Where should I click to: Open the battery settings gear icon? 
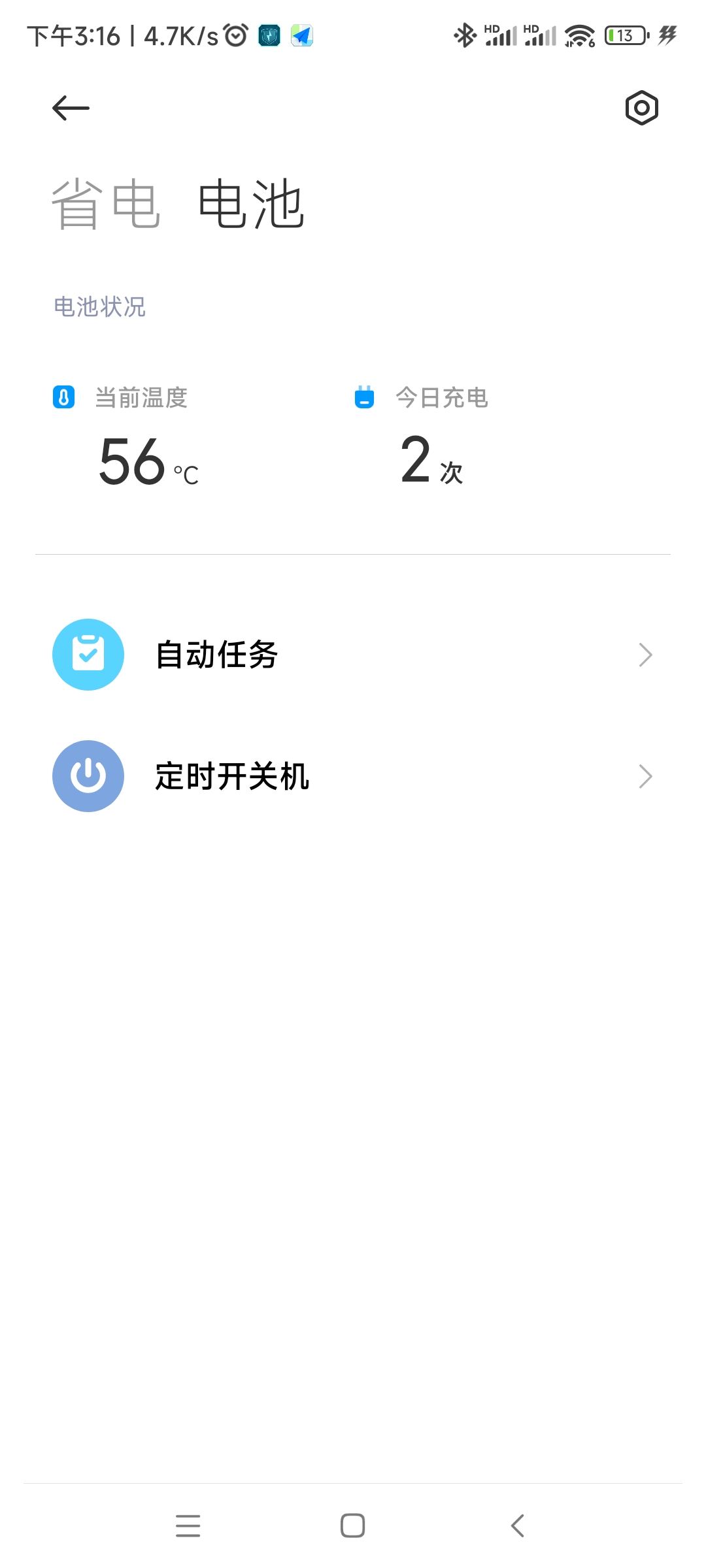[x=641, y=108]
